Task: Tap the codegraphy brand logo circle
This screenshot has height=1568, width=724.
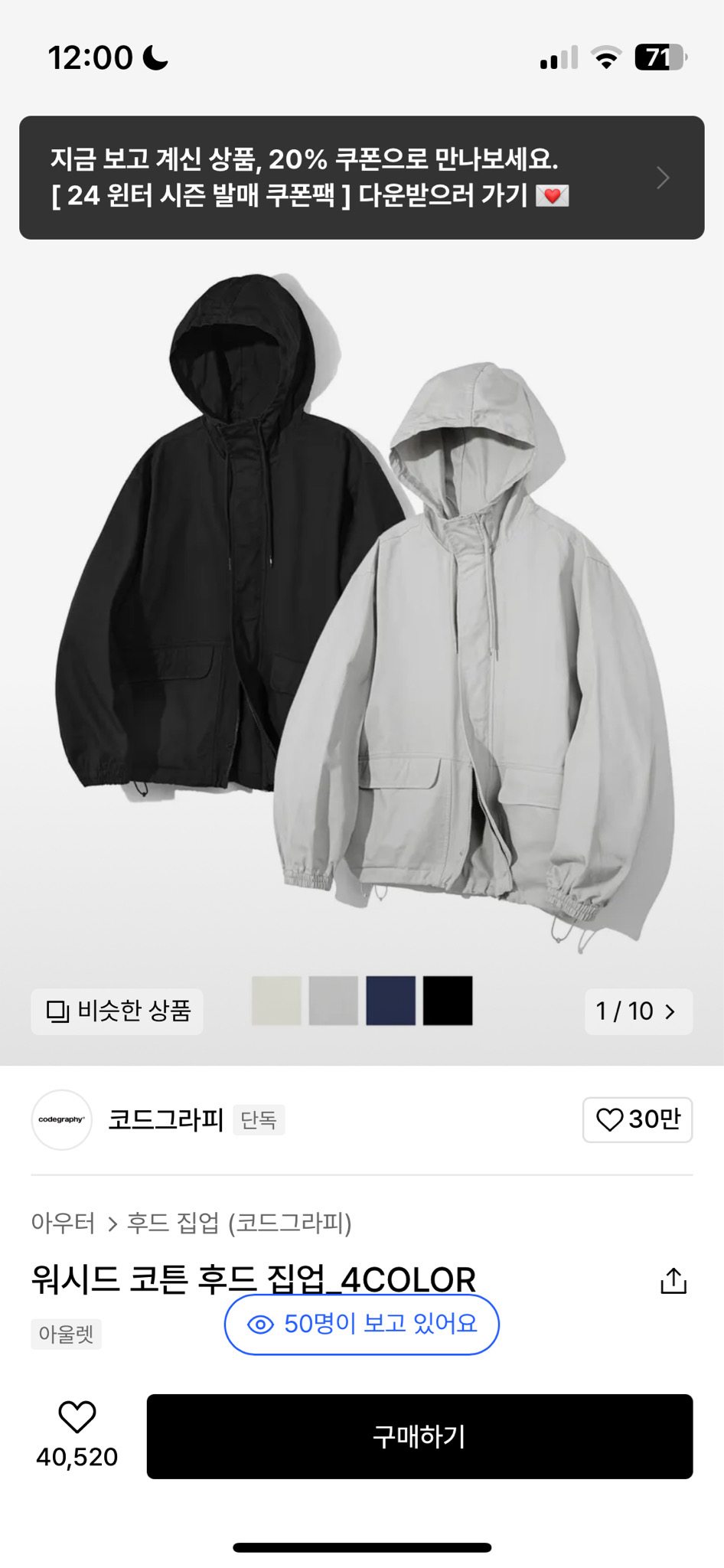Action: pyautogui.click(x=61, y=1119)
